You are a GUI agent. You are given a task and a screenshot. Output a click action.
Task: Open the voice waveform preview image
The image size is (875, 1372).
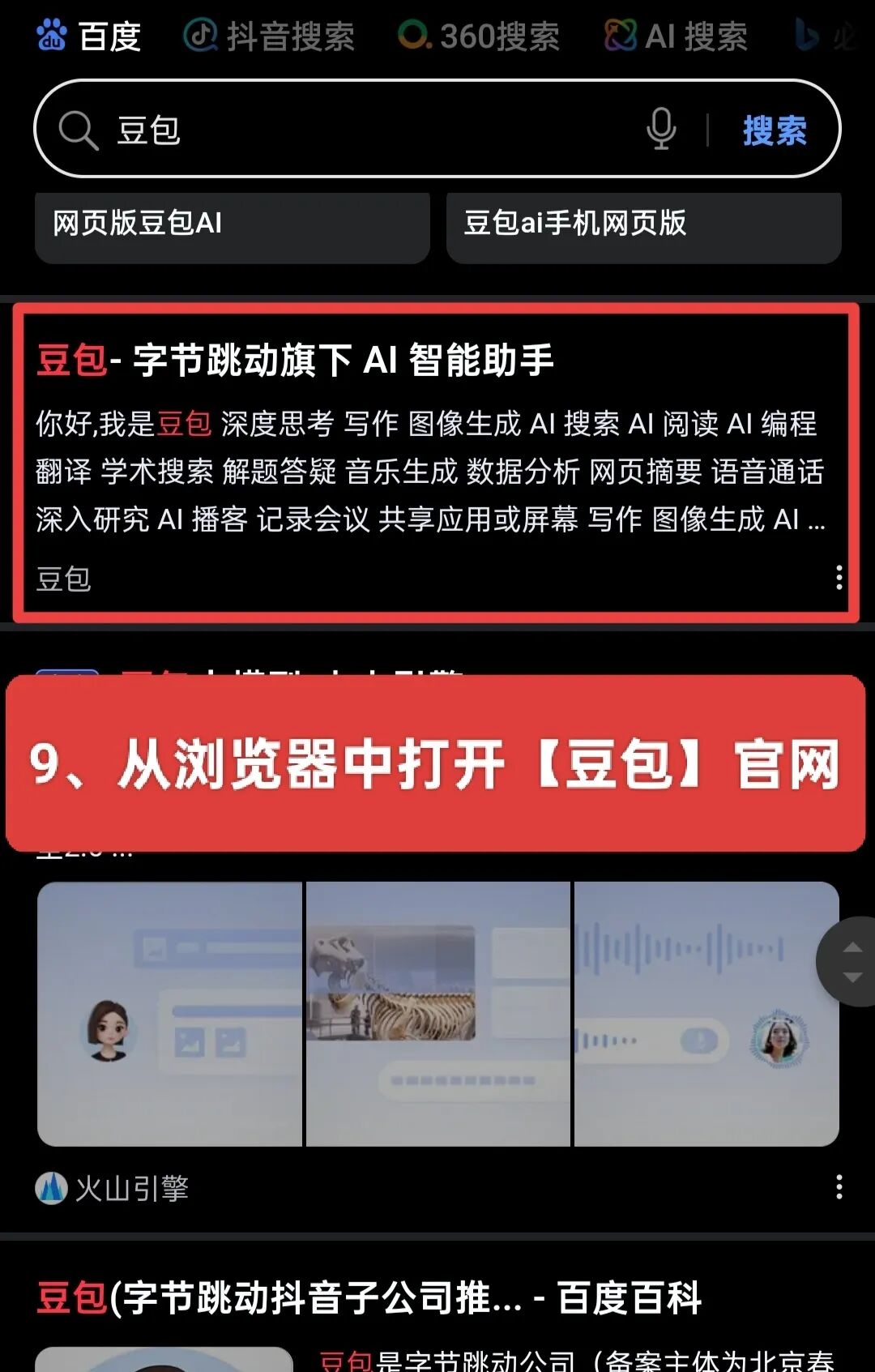pyautogui.click(x=706, y=1013)
